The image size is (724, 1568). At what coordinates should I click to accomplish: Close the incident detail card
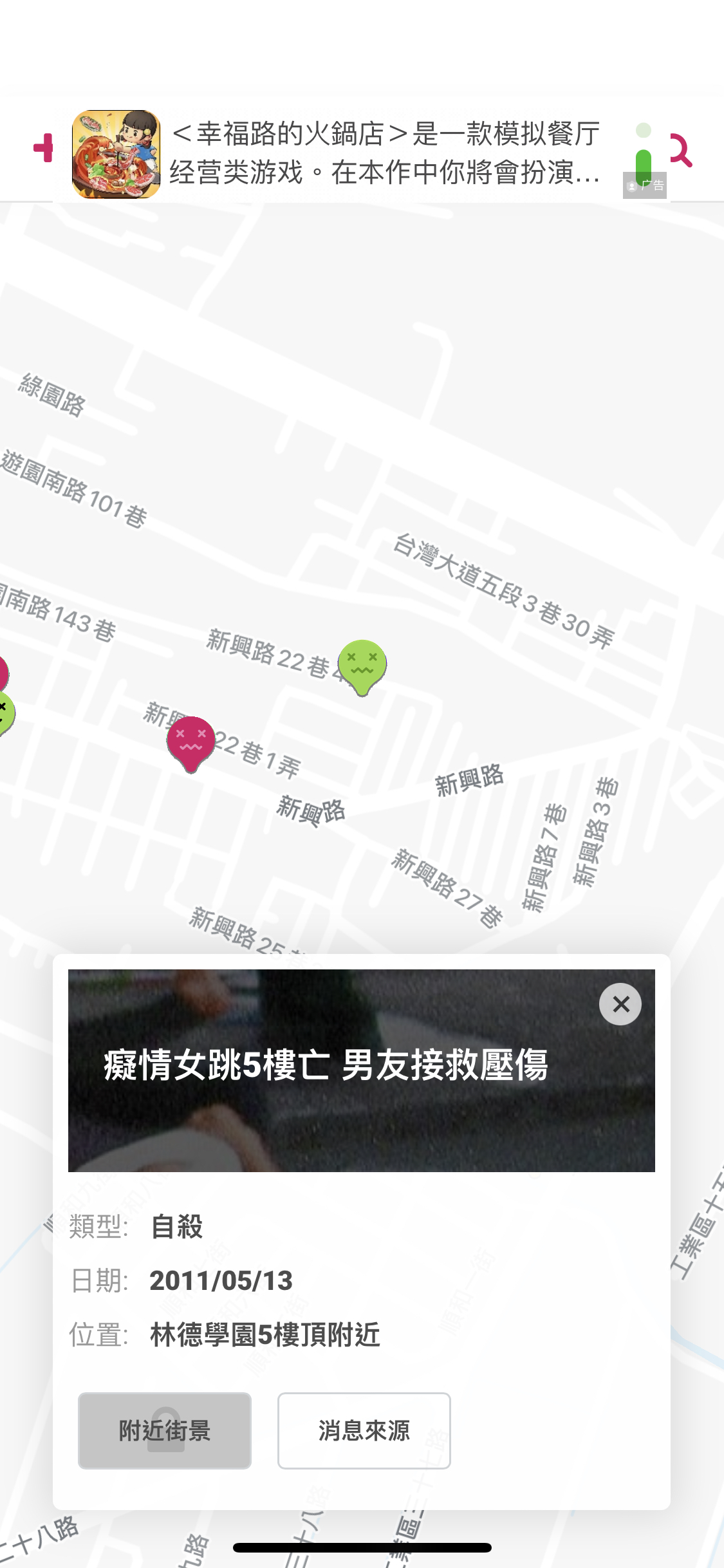pos(620,1004)
